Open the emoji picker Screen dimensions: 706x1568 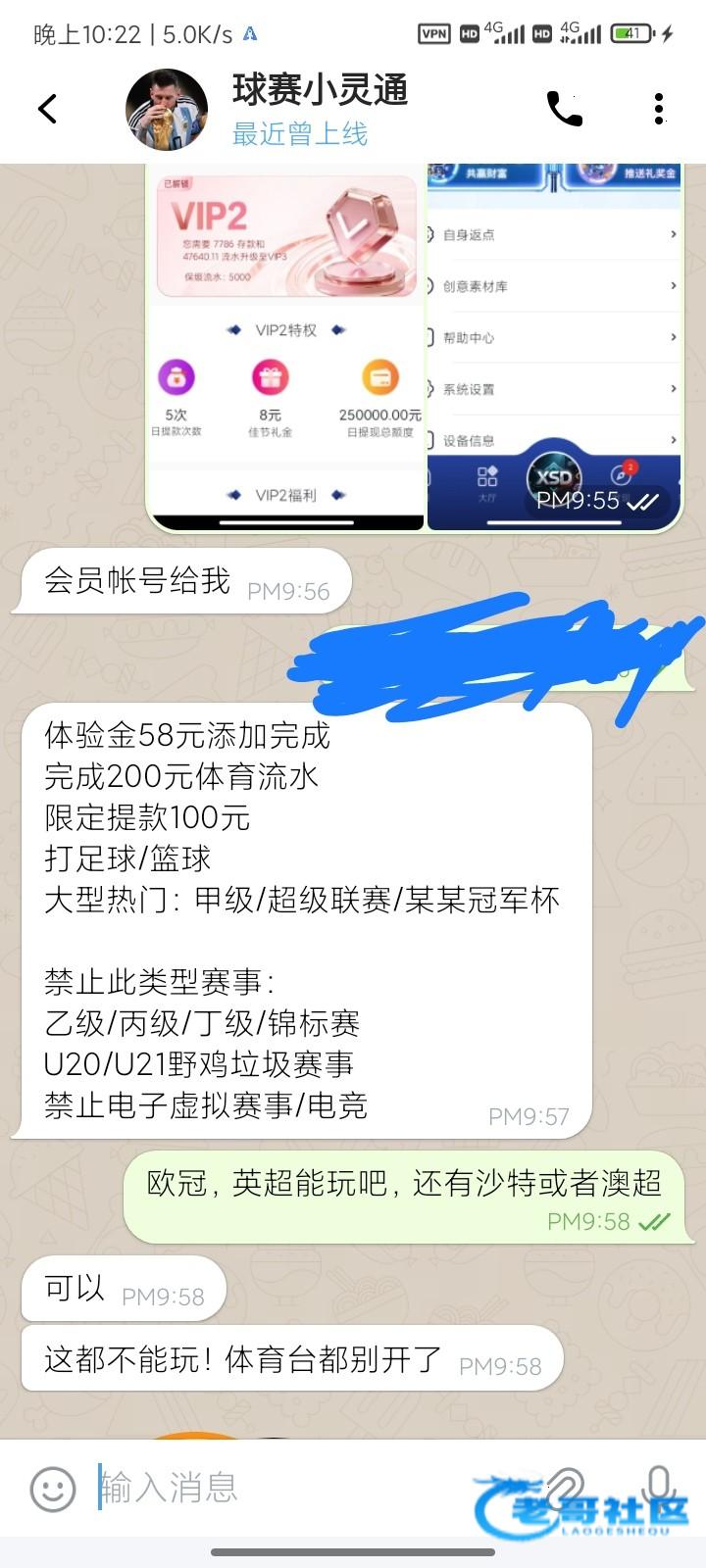[x=53, y=1489]
